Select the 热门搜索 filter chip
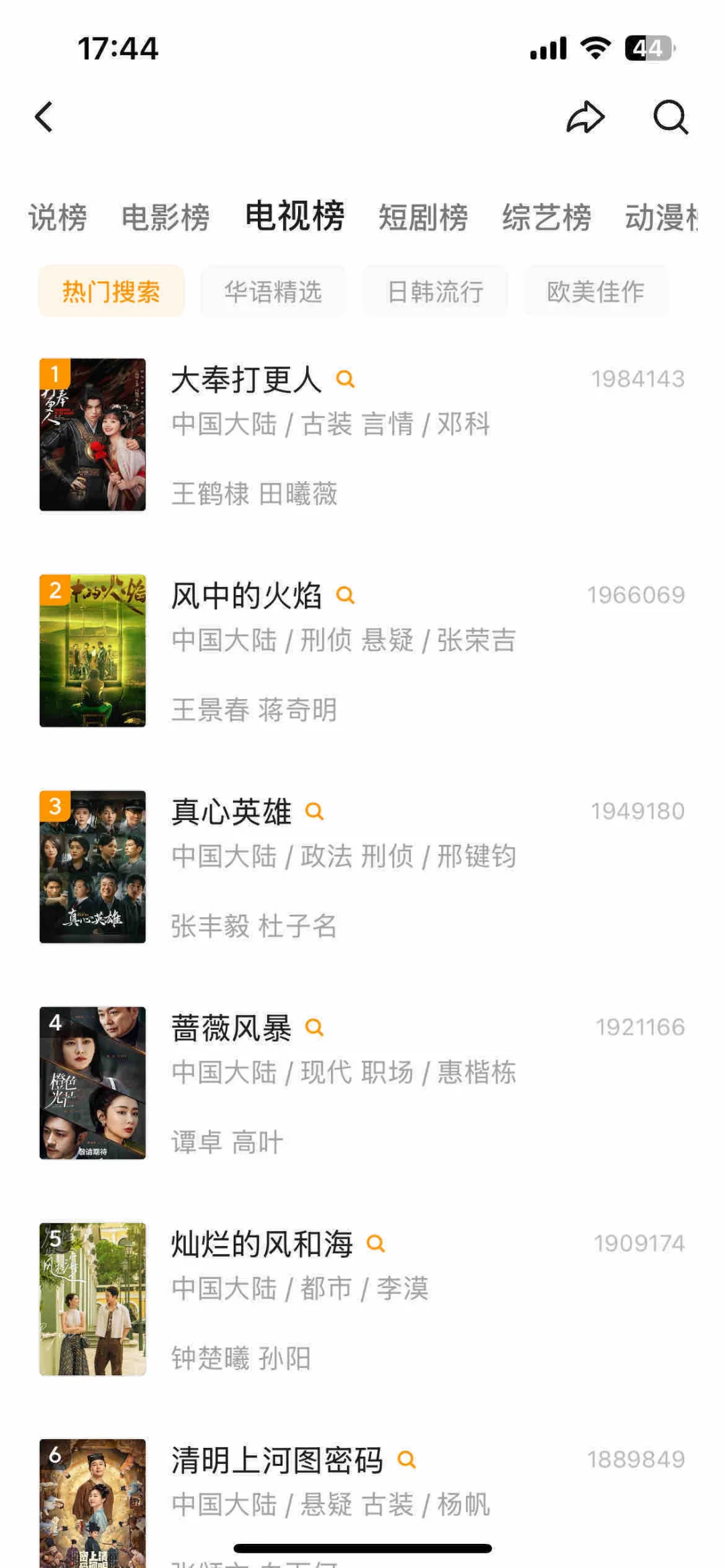725x1568 pixels. 111,291
